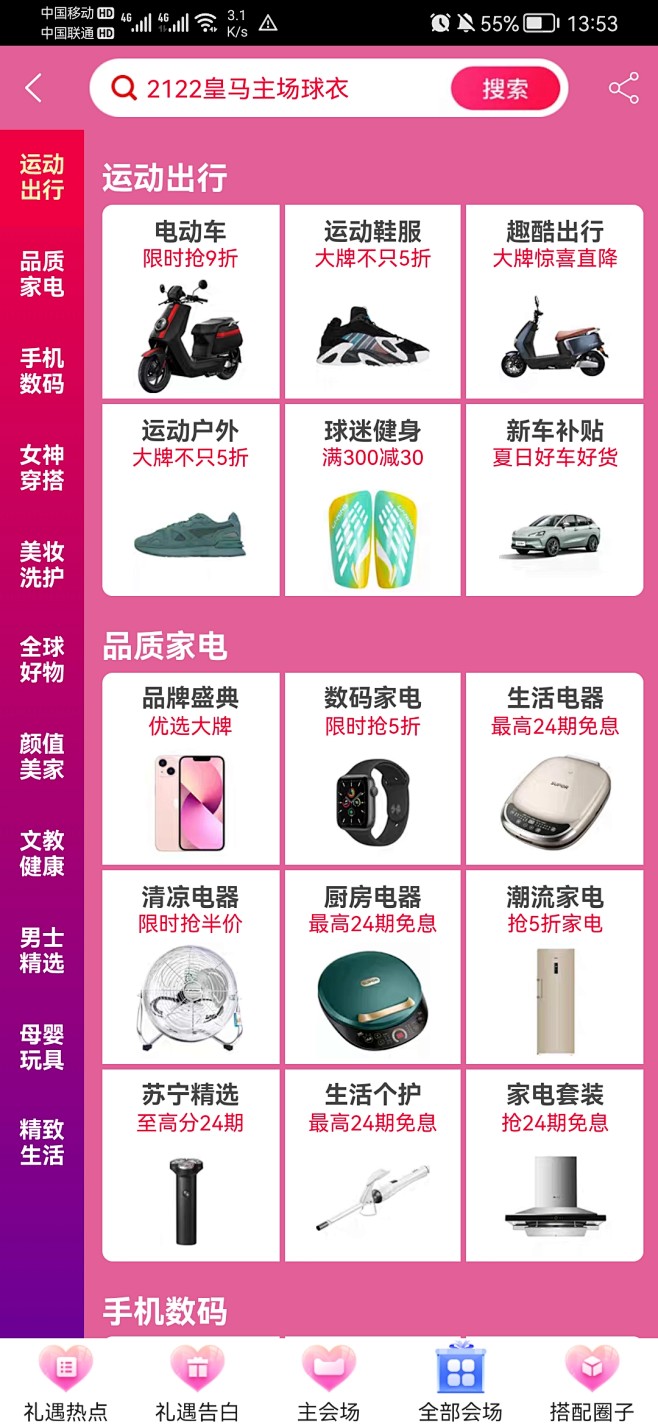Image resolution: width=658 pixels, height=1426 pixels.
Task: Open the 电动车 deal tile
Action: (191, 302)
